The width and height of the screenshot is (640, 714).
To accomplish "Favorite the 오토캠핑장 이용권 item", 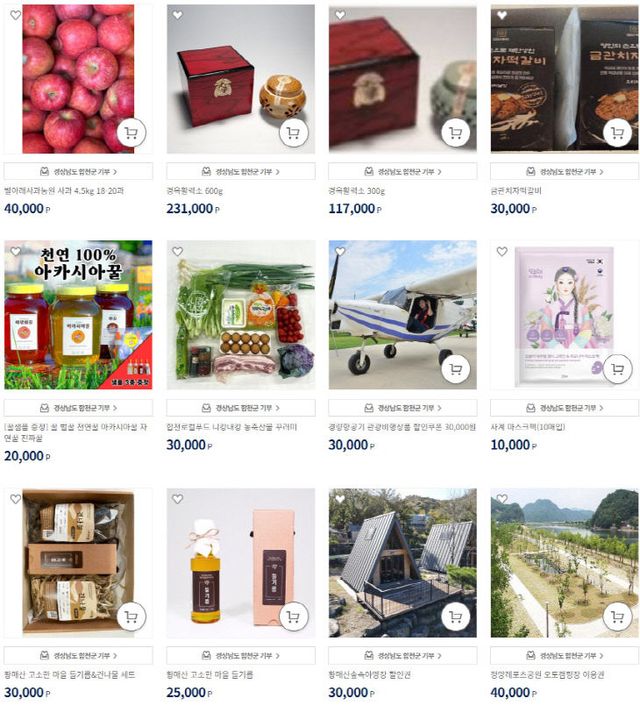I will (x=501, y=499).
